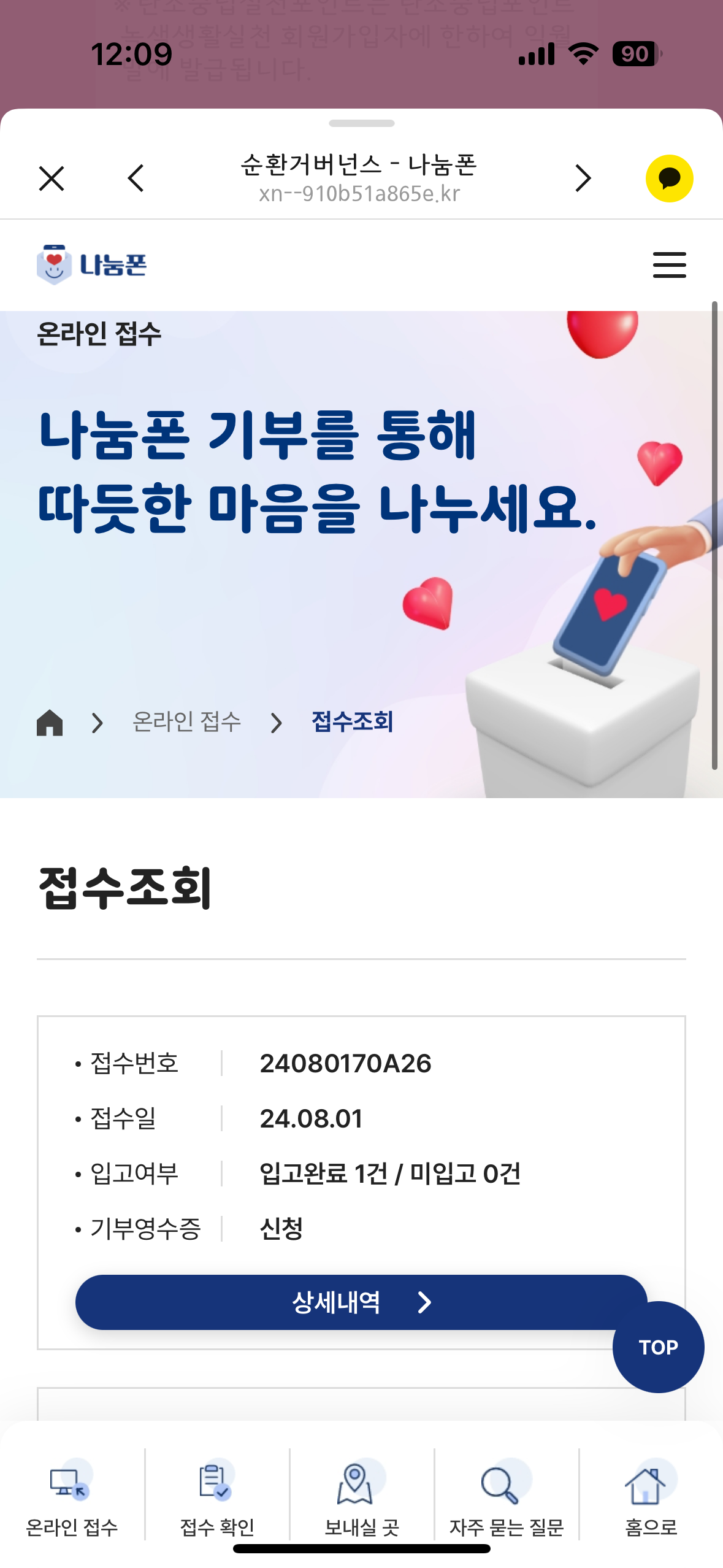Tap the yellow KakaoTalk chat bubble icon
This screenshot has width=723, height=1568.
coord(669,179)
